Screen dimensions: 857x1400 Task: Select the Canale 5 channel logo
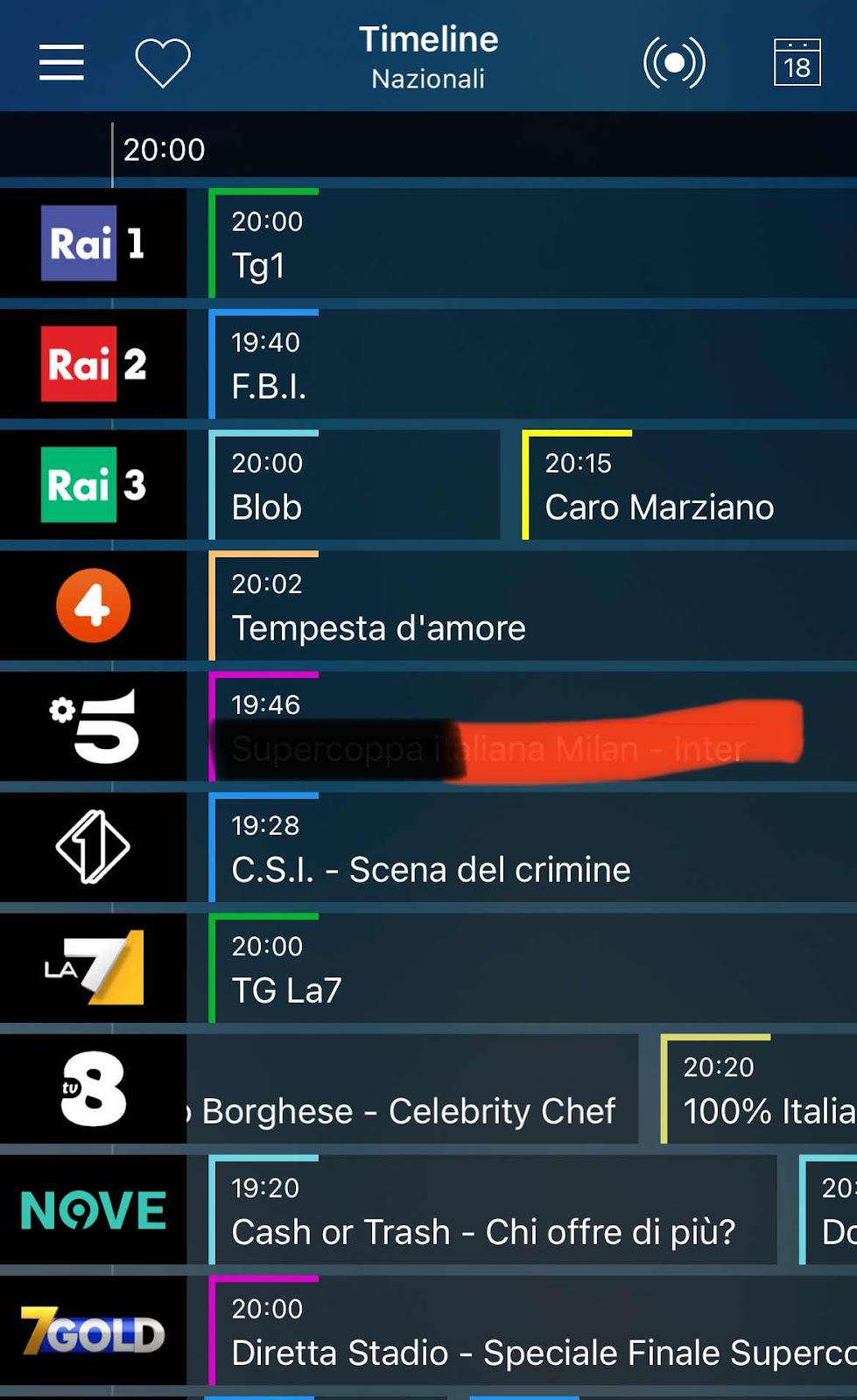(x=93, y=726)
